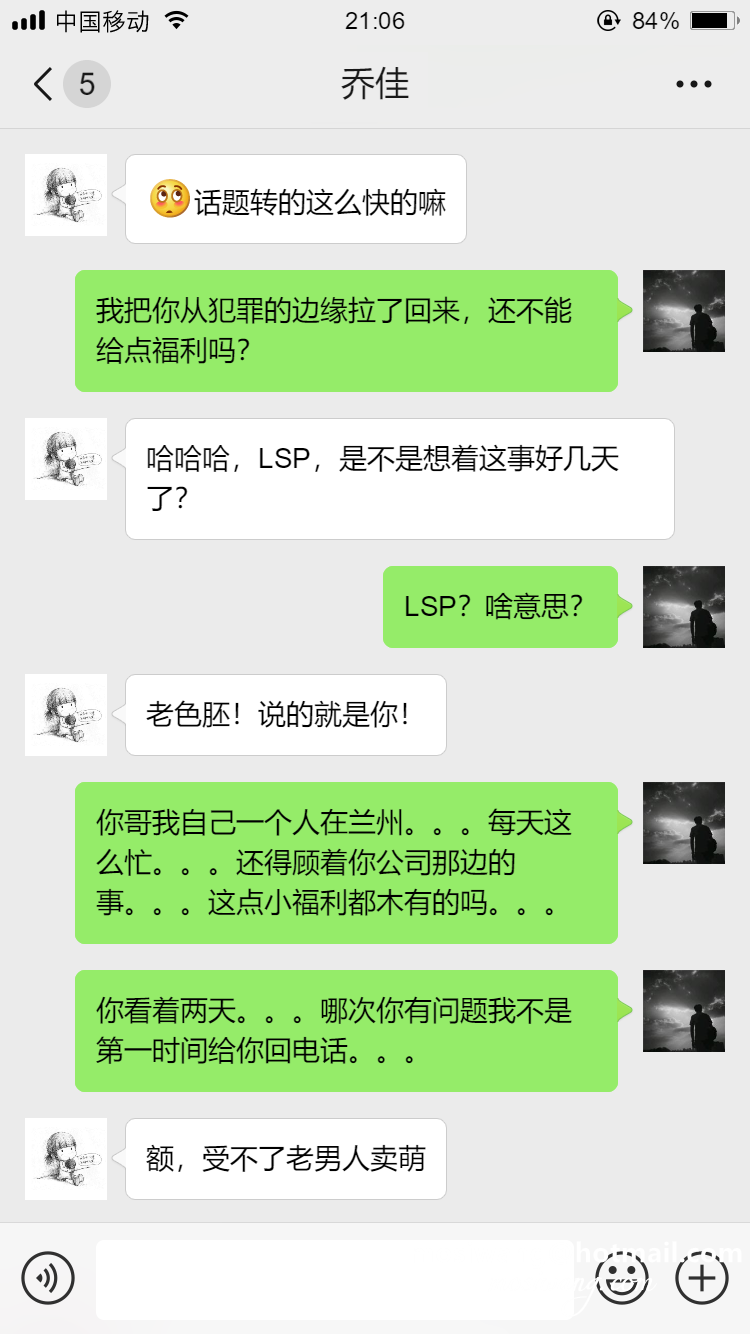Tap the voice input icon
The width and height of the screenshot is (750, 1334).
50,1278
